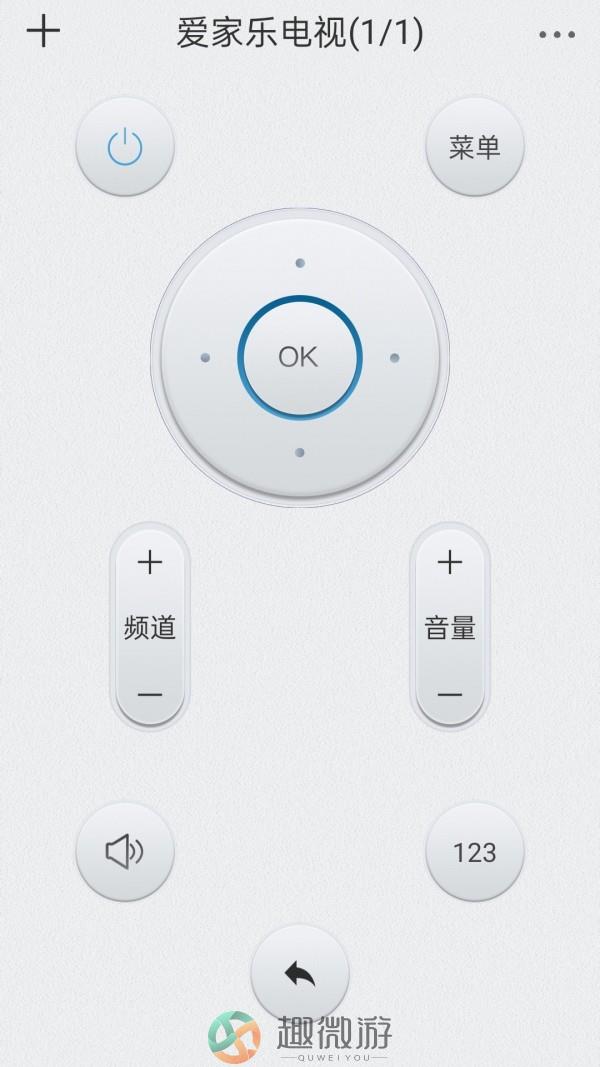600x1067 pixels.
Task: Go to next channel with 频道 plus
Action: tap(150, 563)
